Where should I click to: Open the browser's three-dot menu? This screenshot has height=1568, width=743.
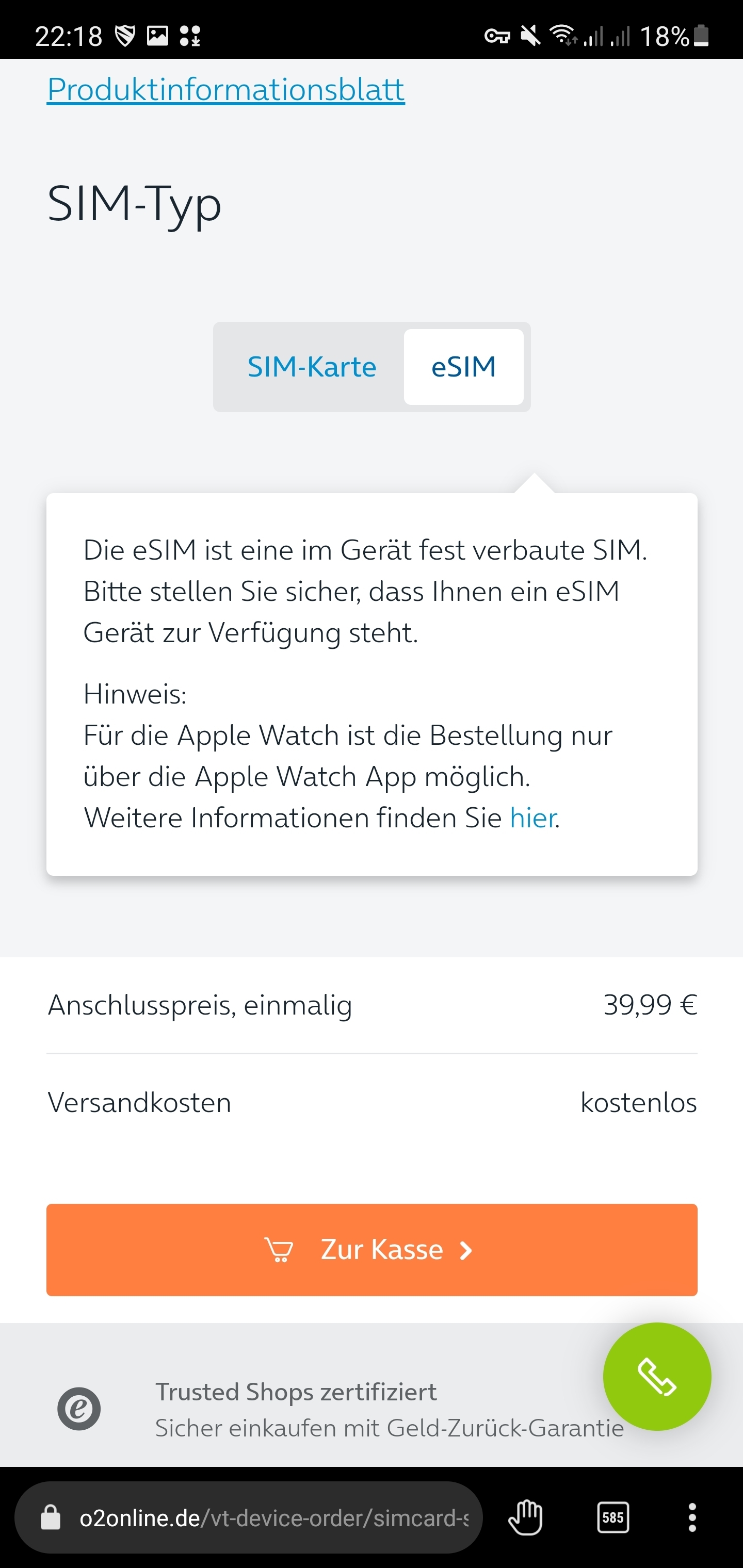[x=692, y=1517]
